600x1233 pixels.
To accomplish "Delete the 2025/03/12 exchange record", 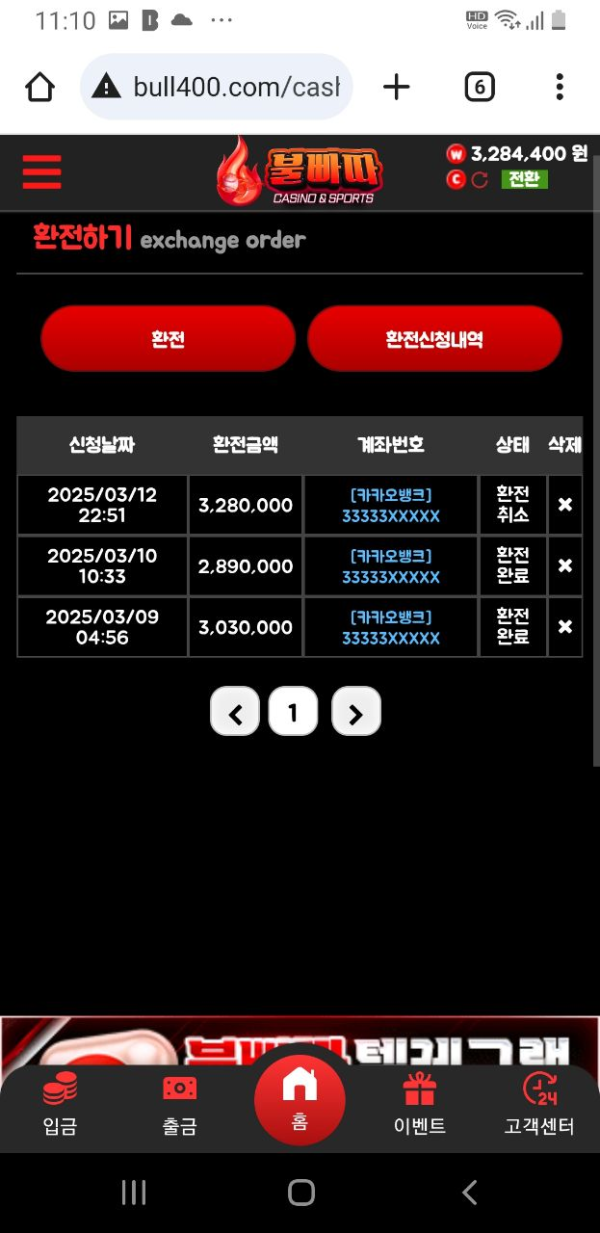I will coord(565,505).
